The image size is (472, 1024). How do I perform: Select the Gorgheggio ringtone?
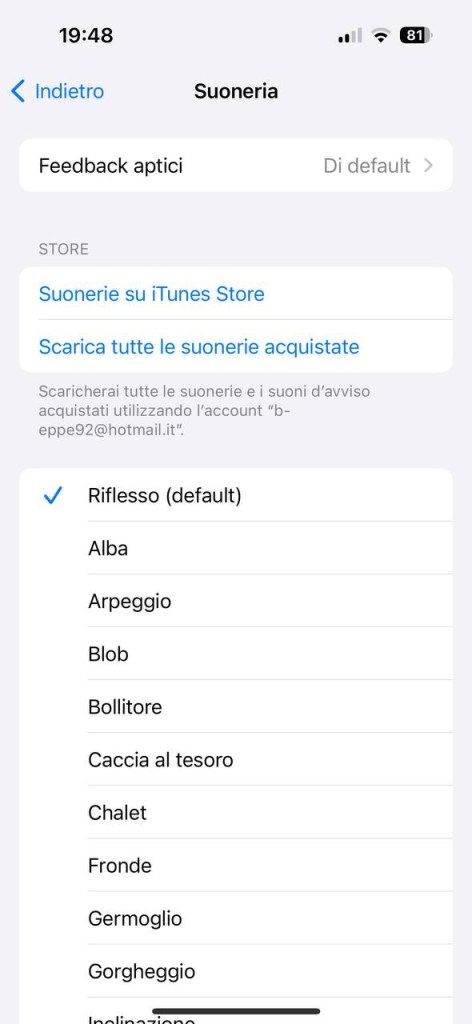click(236, 971)
